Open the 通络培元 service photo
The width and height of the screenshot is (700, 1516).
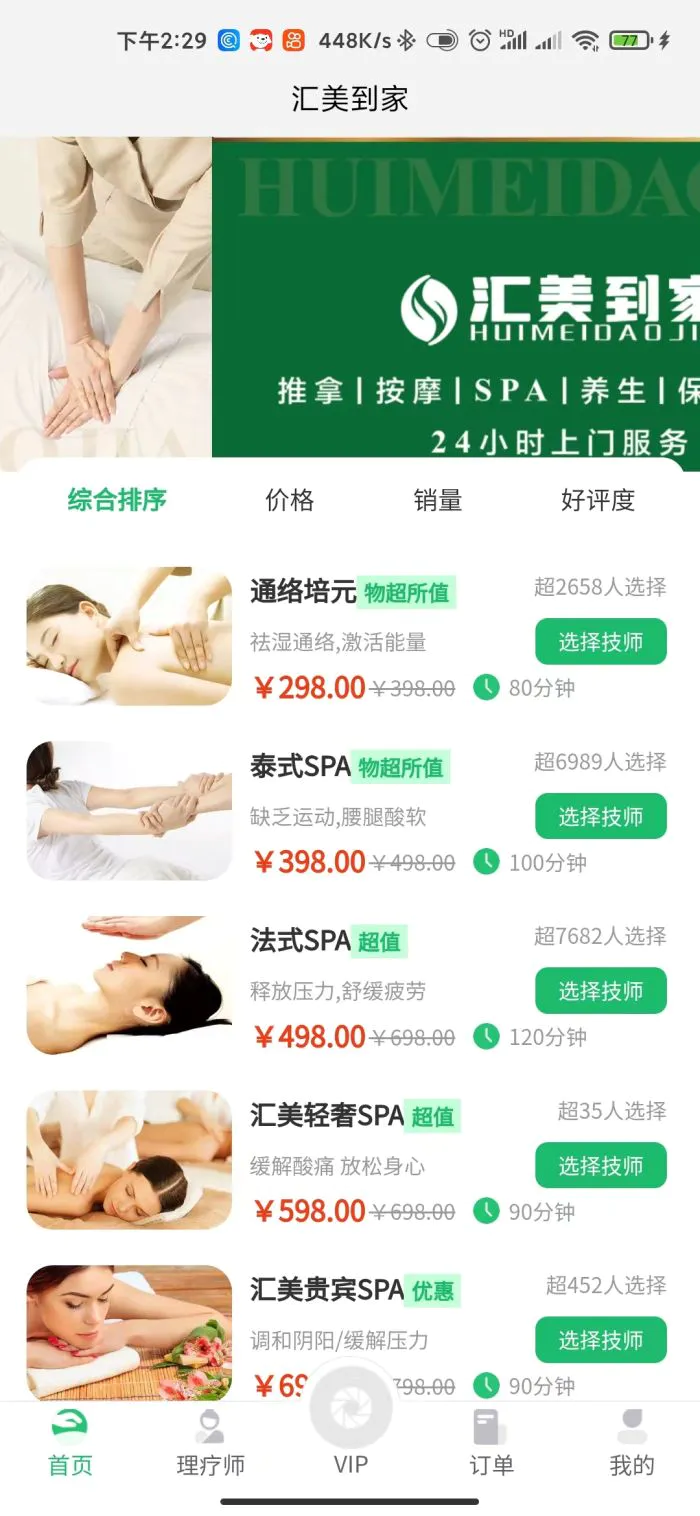click(129, 637)
